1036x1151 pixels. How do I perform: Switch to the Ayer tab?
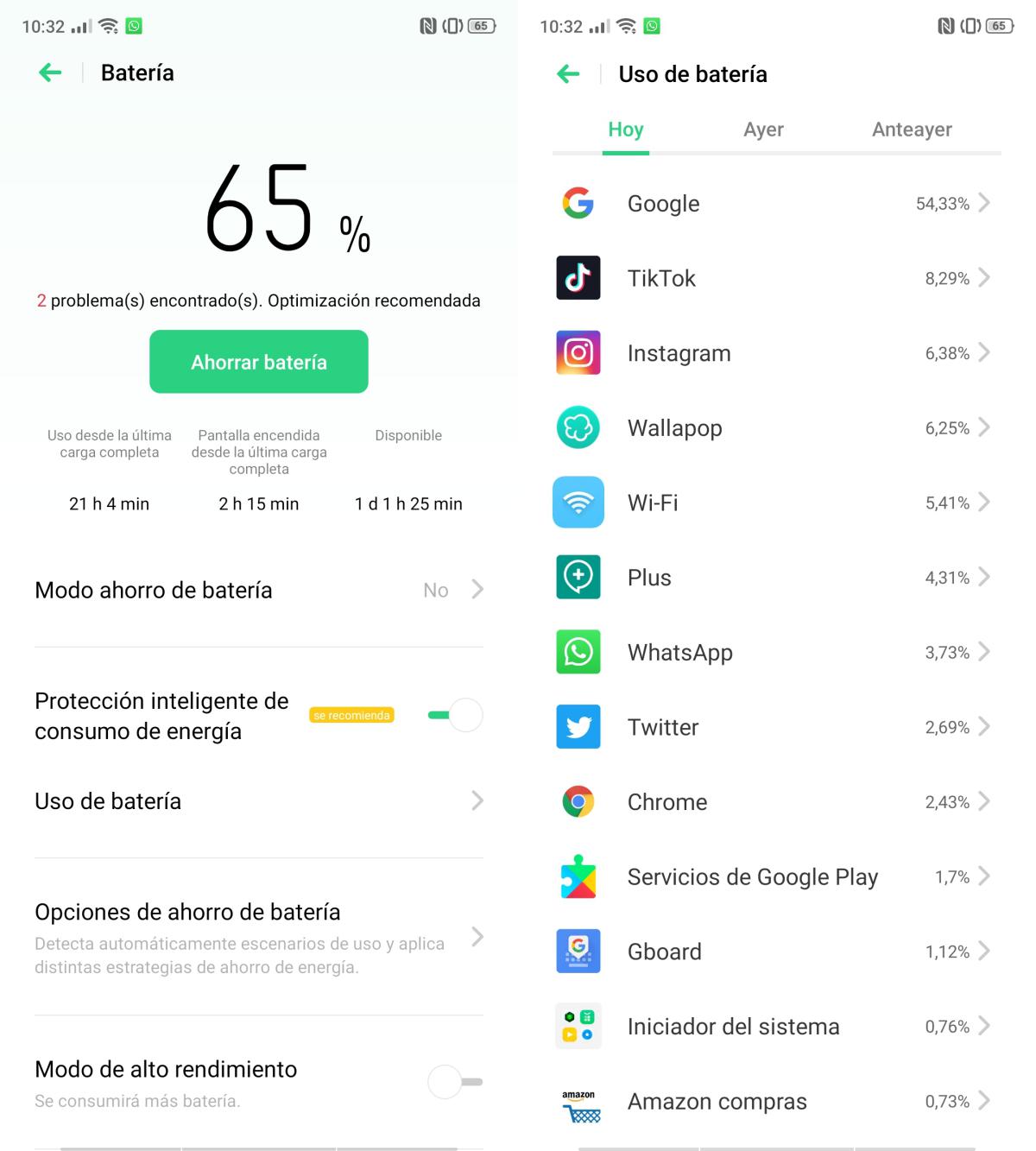click(x=763, y=130)
